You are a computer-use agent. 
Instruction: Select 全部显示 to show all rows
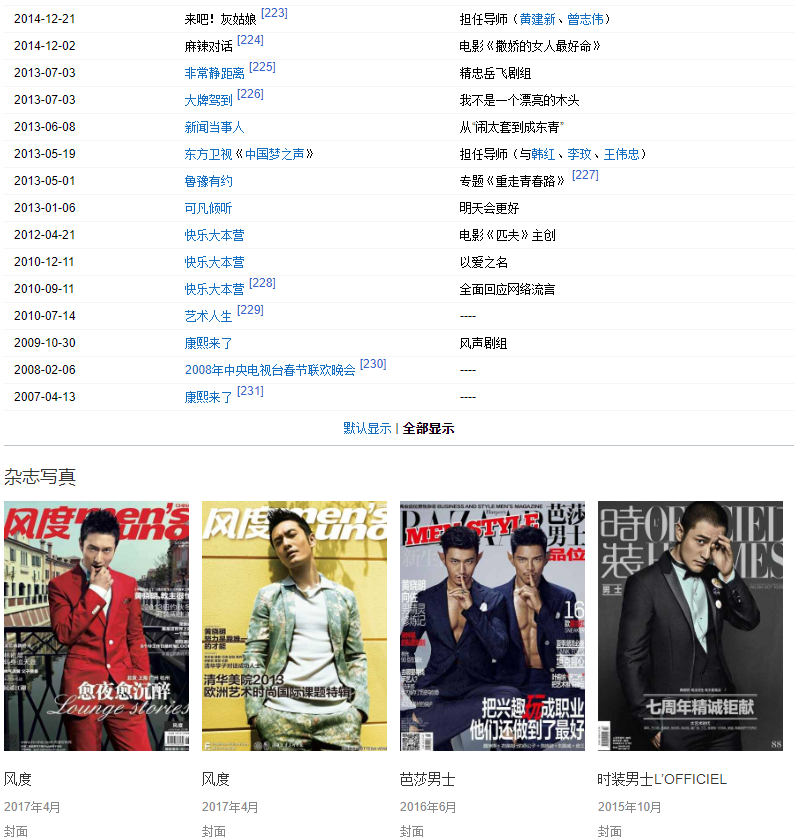click(x=428, y=428)
